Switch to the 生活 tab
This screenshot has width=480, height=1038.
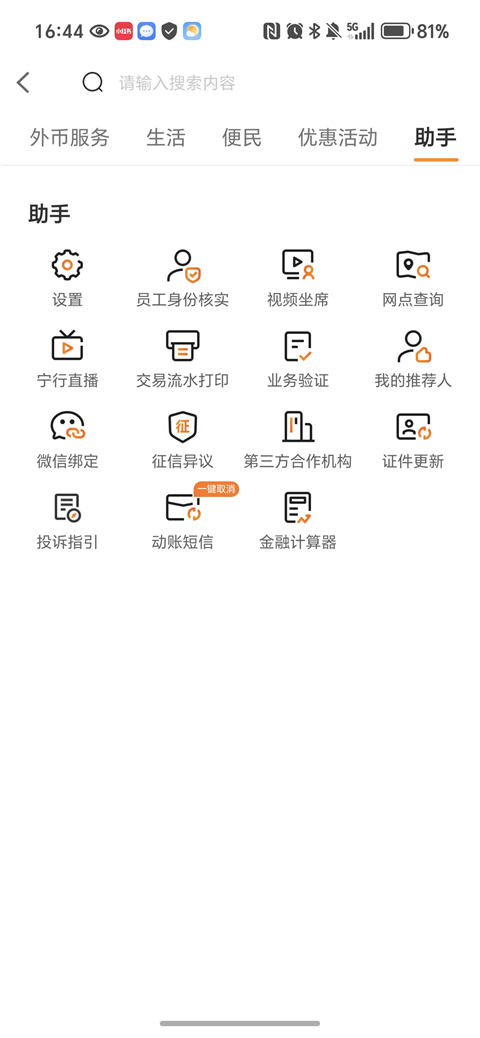166,138
